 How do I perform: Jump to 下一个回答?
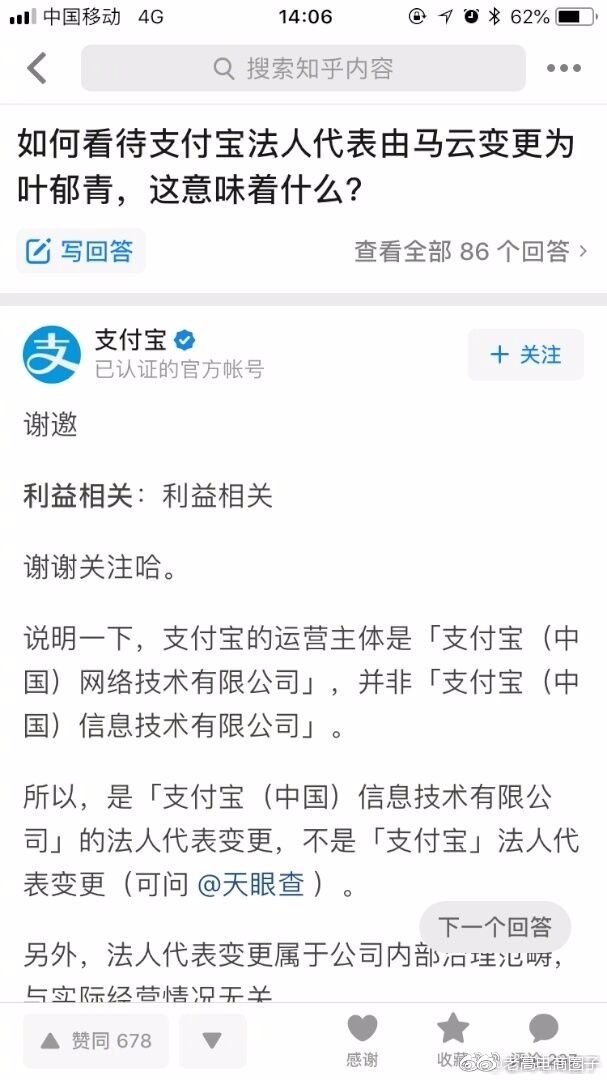tap(495, 926)
